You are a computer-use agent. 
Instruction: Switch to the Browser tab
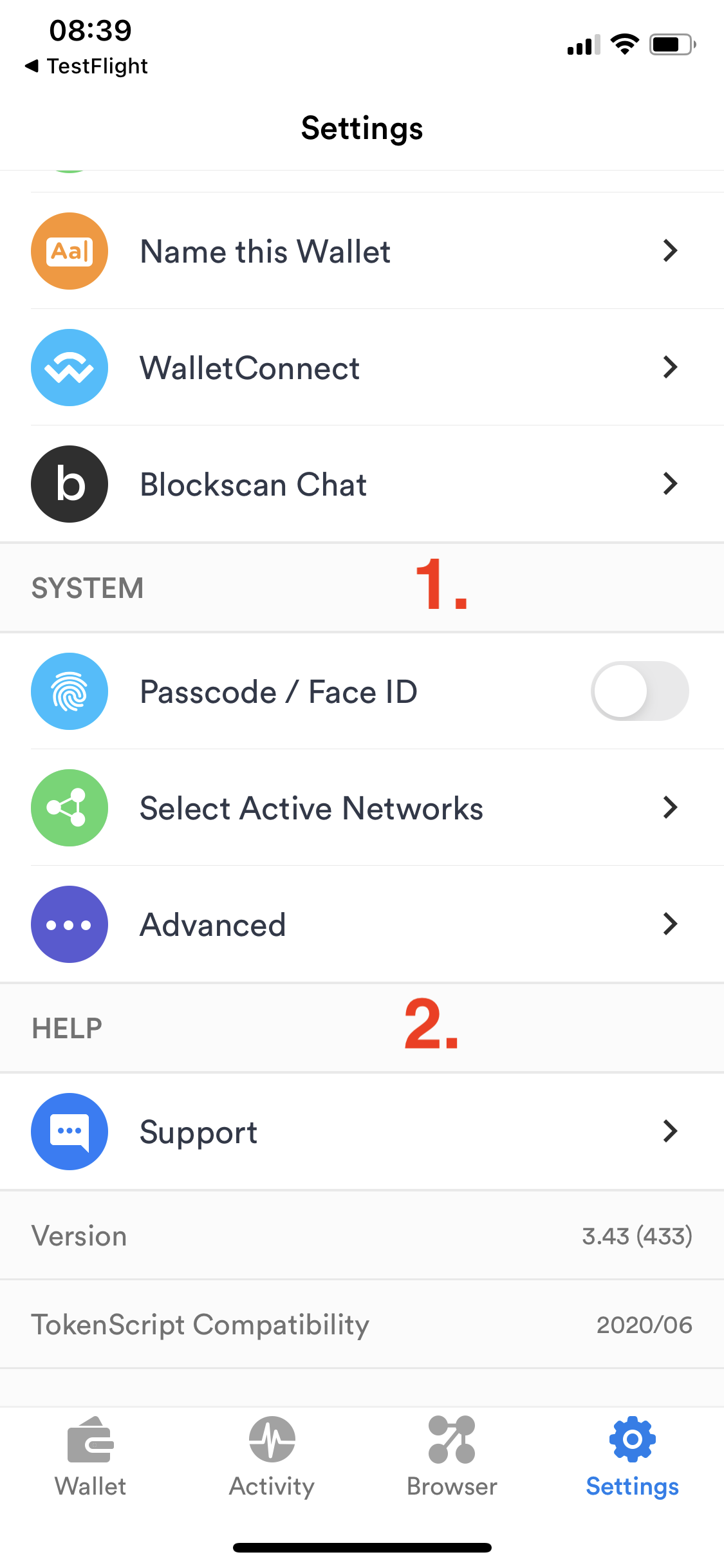[x=452, y=1457]
